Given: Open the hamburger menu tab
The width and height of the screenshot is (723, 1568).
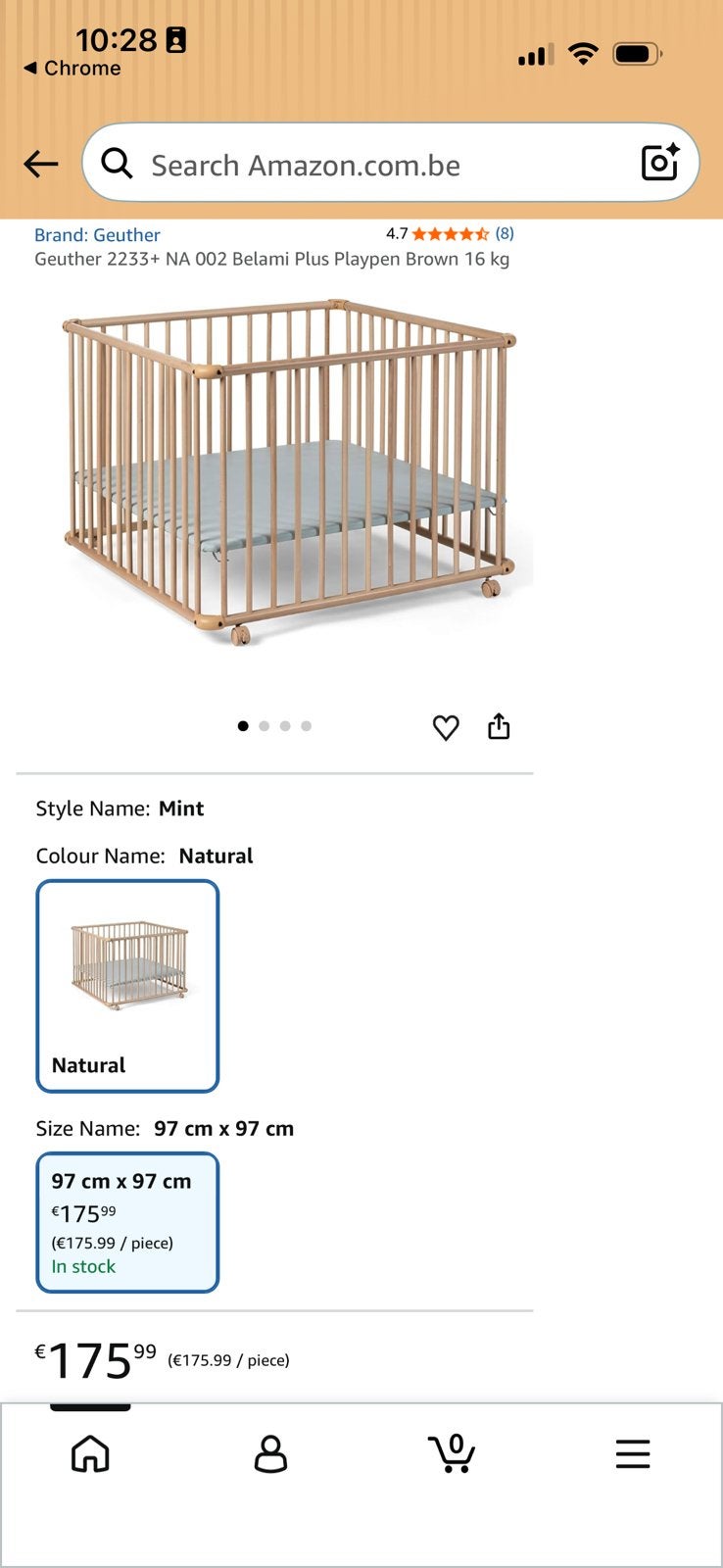Looking at the screenshot, I should tap(633, 1453).
